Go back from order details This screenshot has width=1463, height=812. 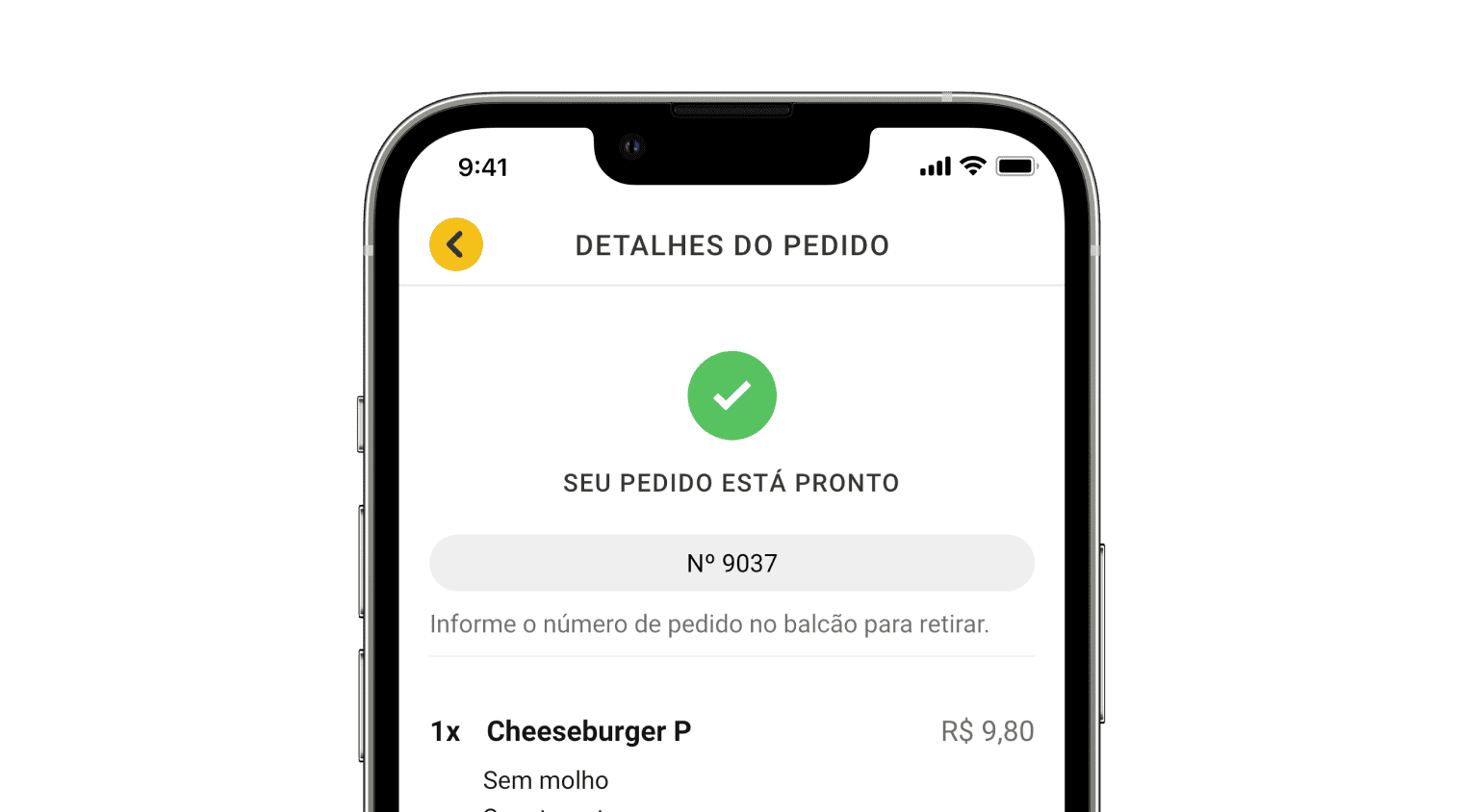[456, 244]
